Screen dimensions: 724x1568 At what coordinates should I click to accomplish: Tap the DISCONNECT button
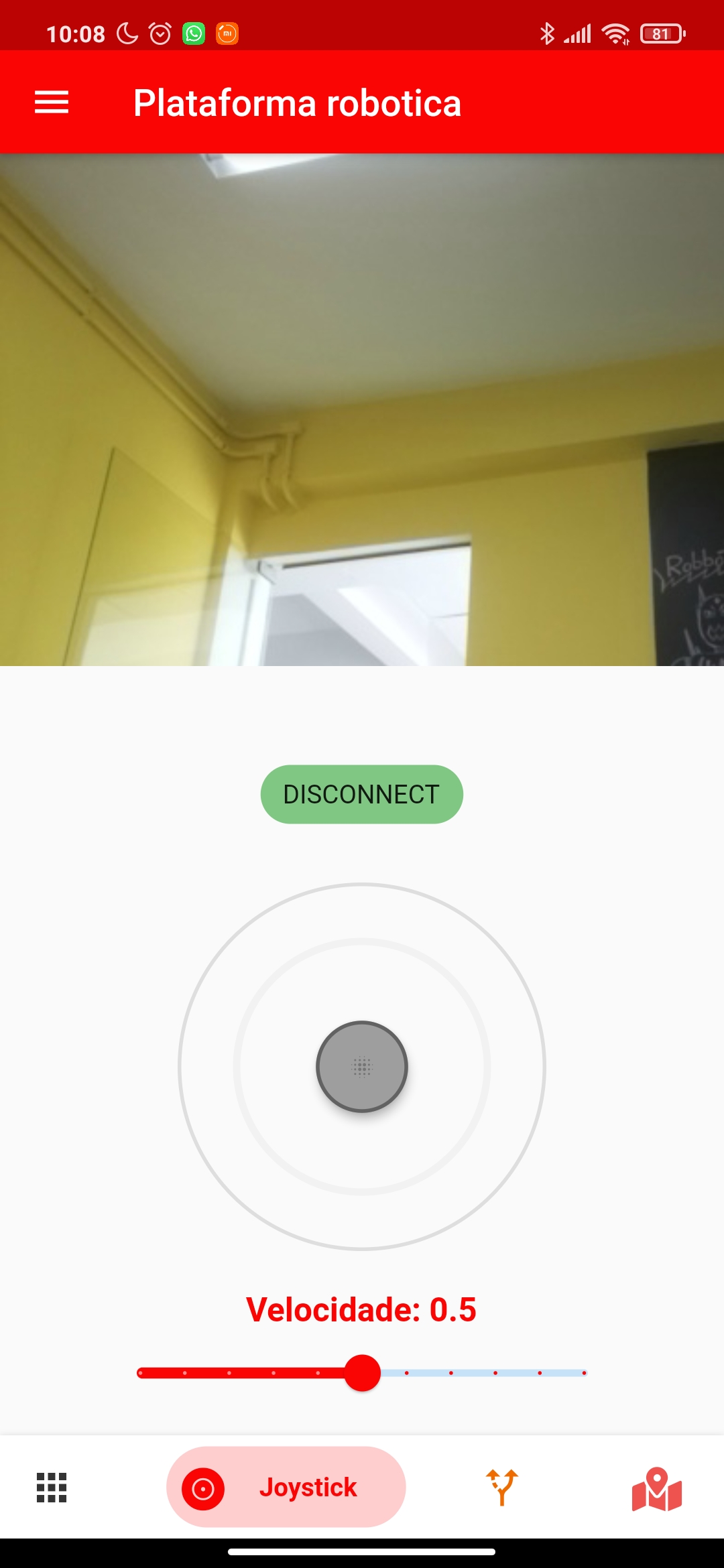[362, 794]
